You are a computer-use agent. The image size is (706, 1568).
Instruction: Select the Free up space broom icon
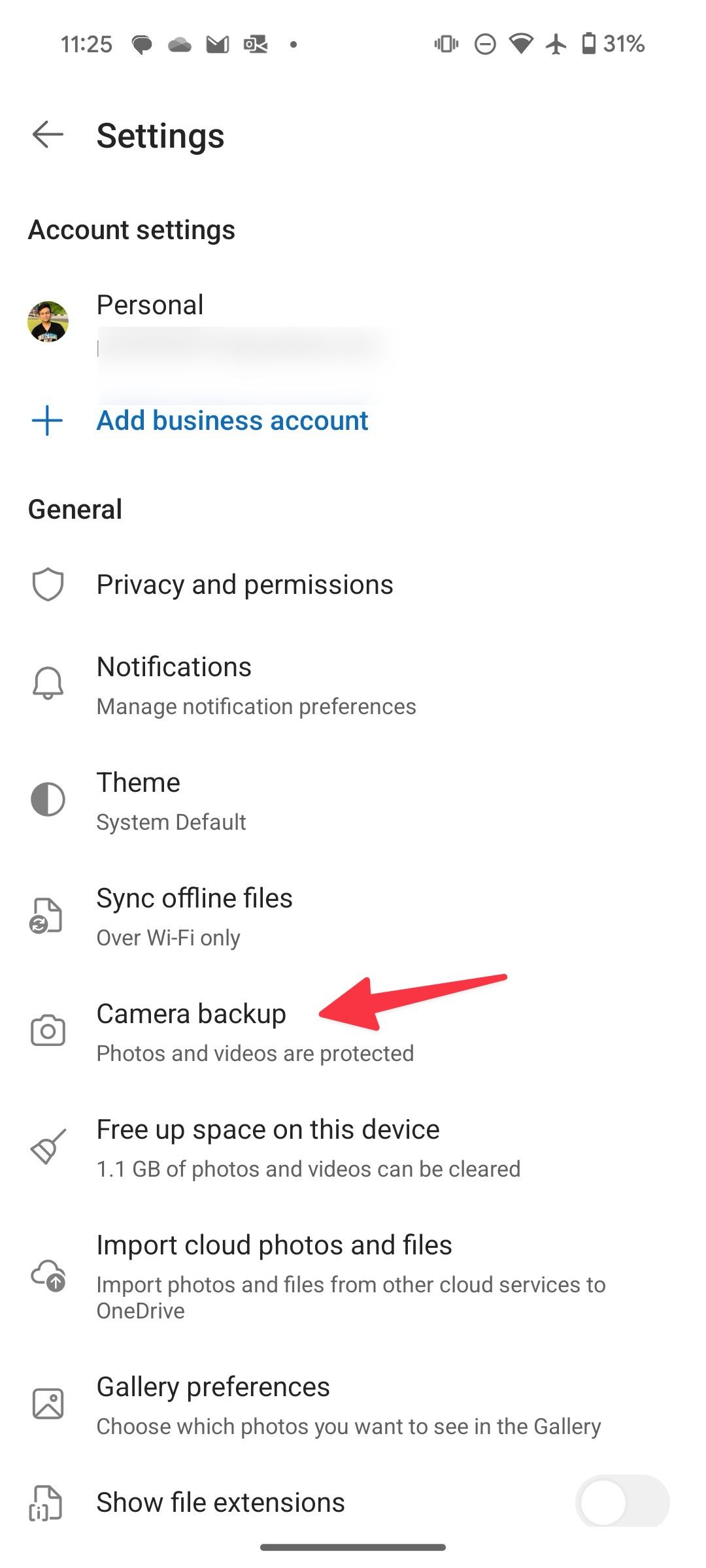[48, 1145]
